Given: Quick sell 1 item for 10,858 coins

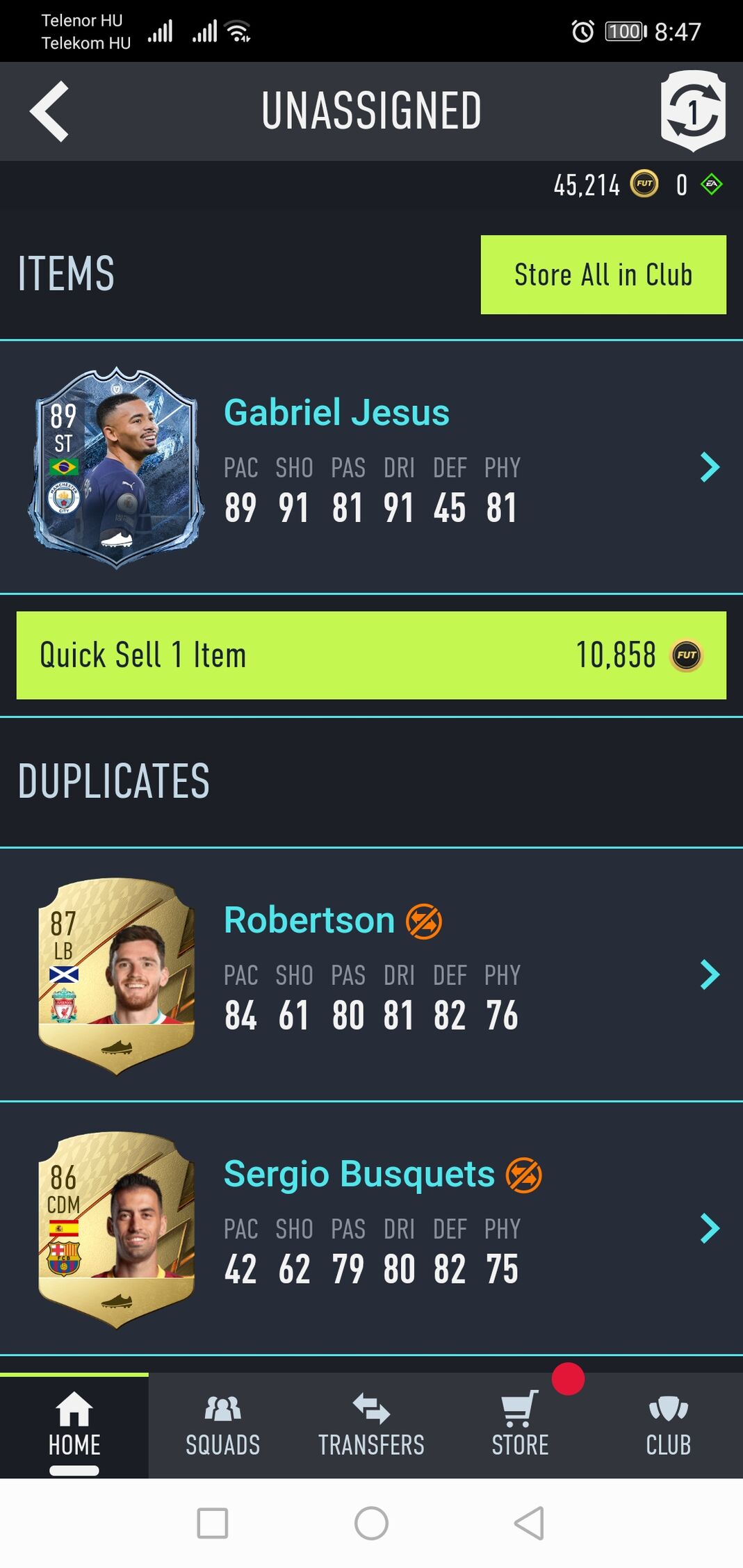Looking at the screenshot, I should pos(371,655).
